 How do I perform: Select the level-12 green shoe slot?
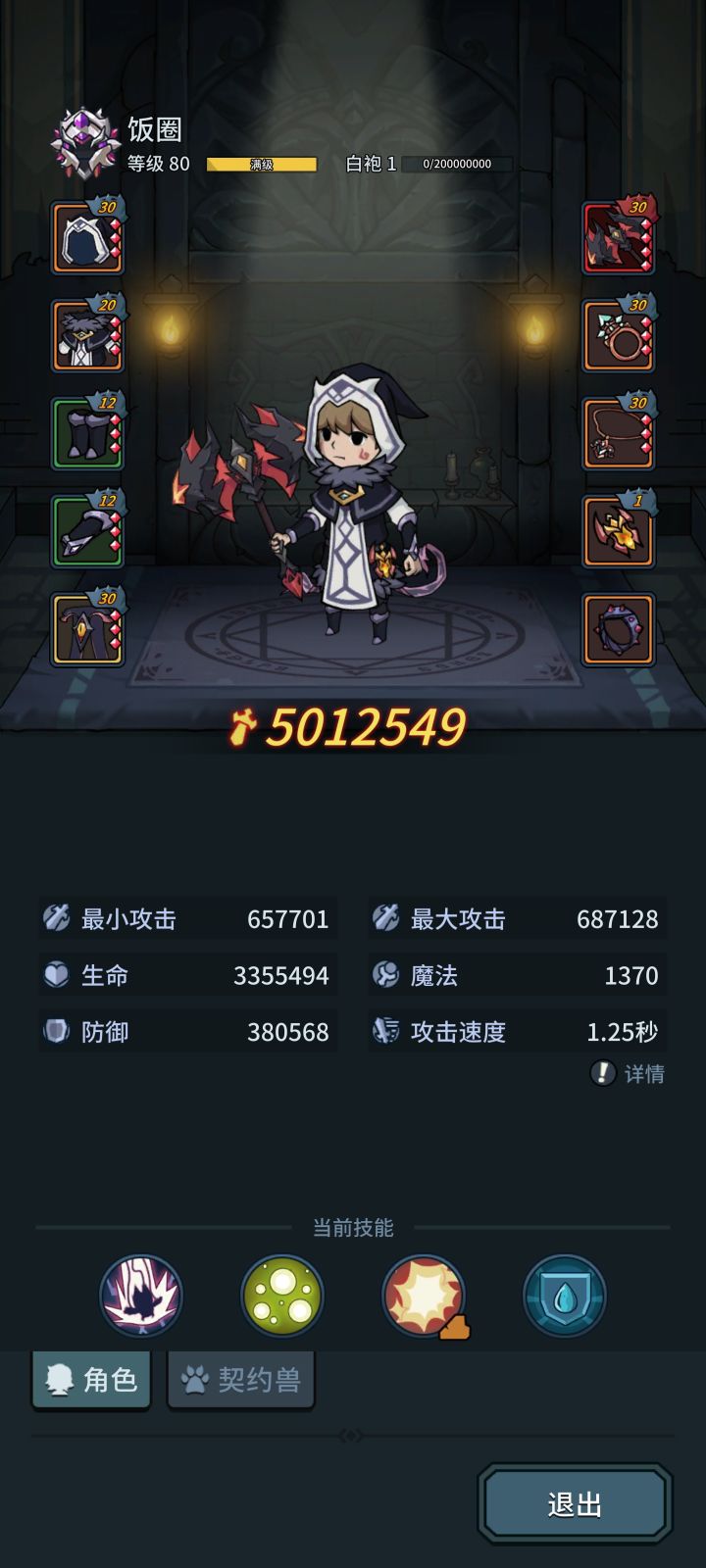[86, 532]
